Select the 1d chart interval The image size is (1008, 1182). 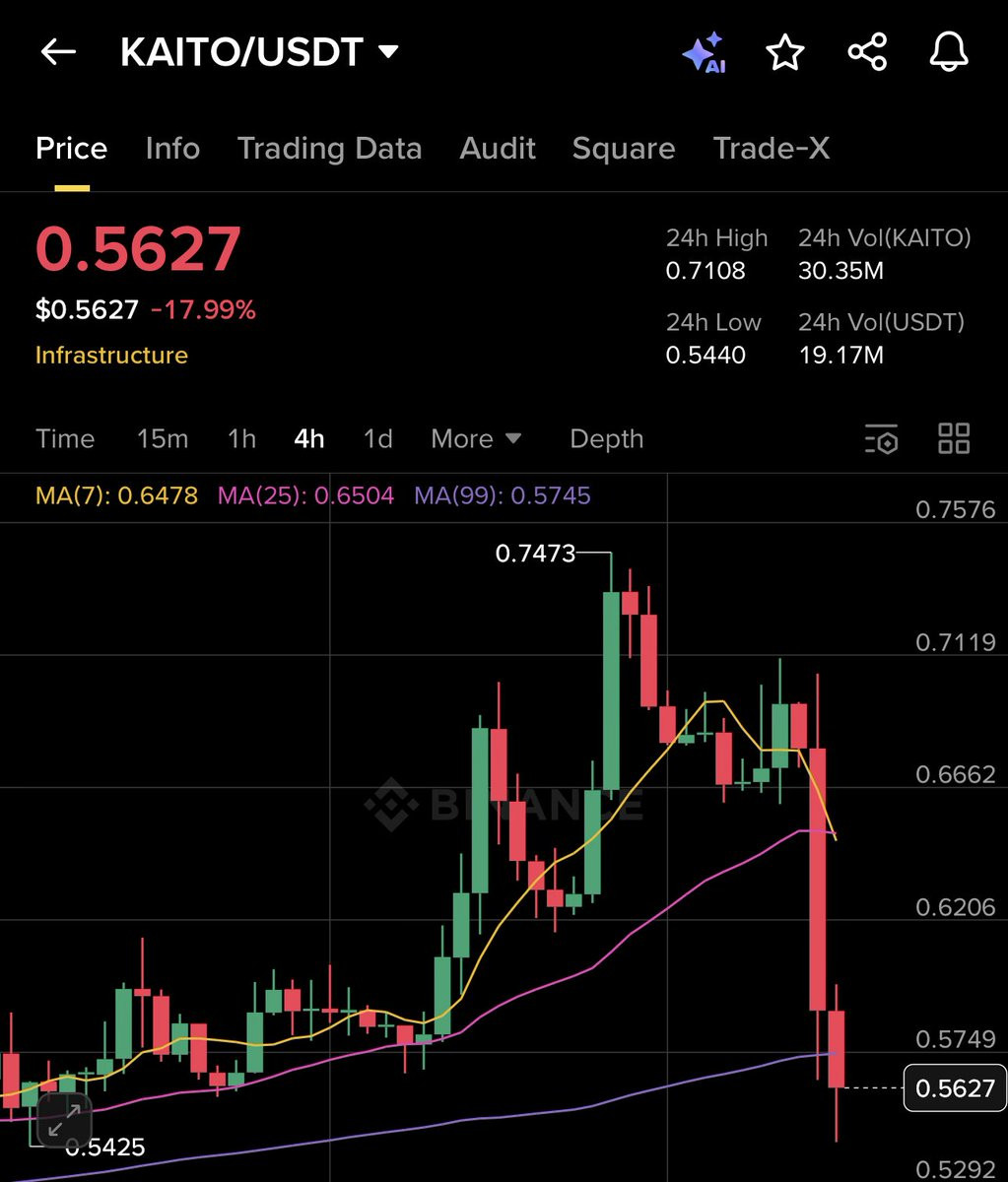[377, 438]
